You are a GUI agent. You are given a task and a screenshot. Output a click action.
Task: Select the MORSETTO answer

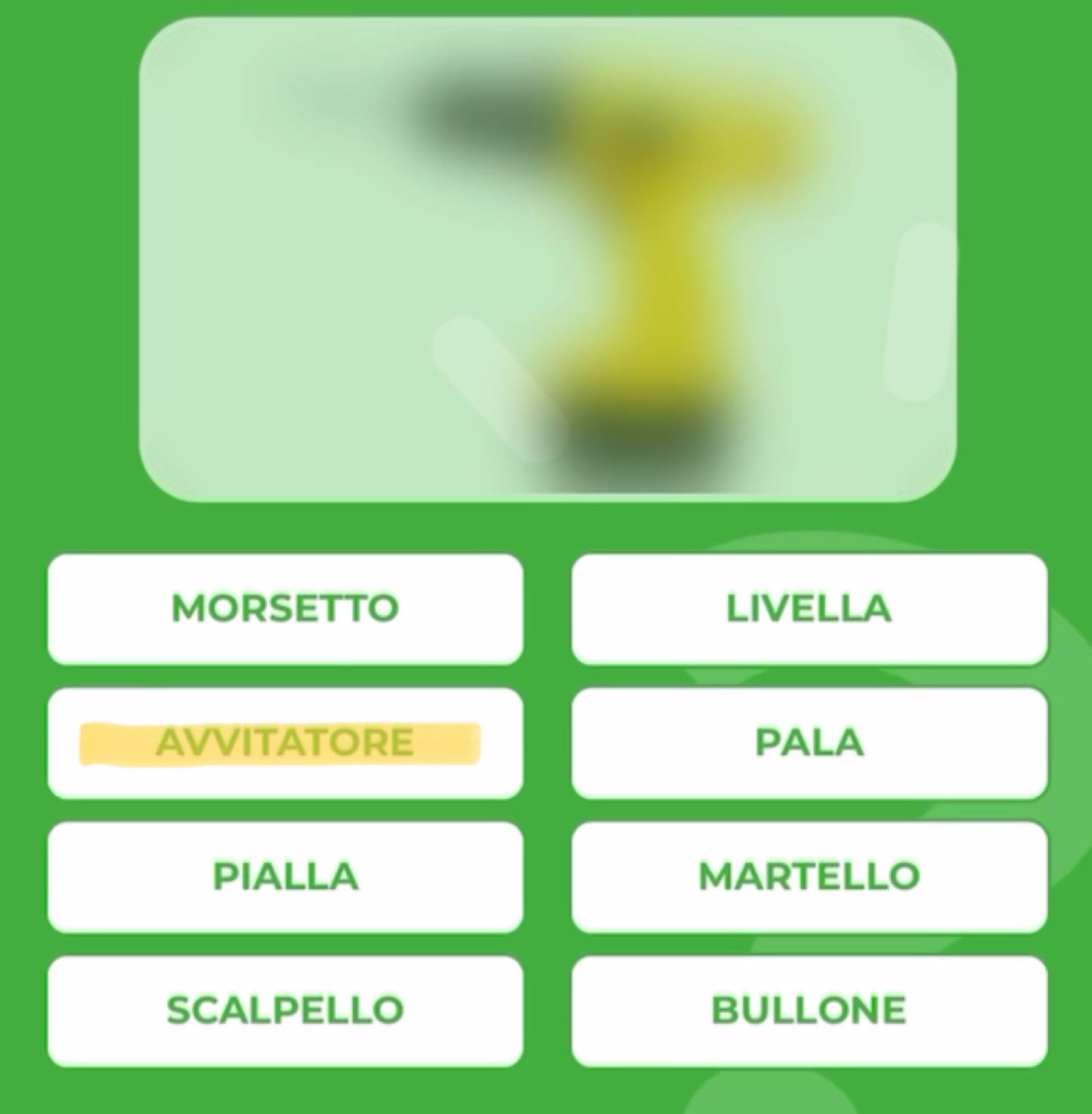285,609
